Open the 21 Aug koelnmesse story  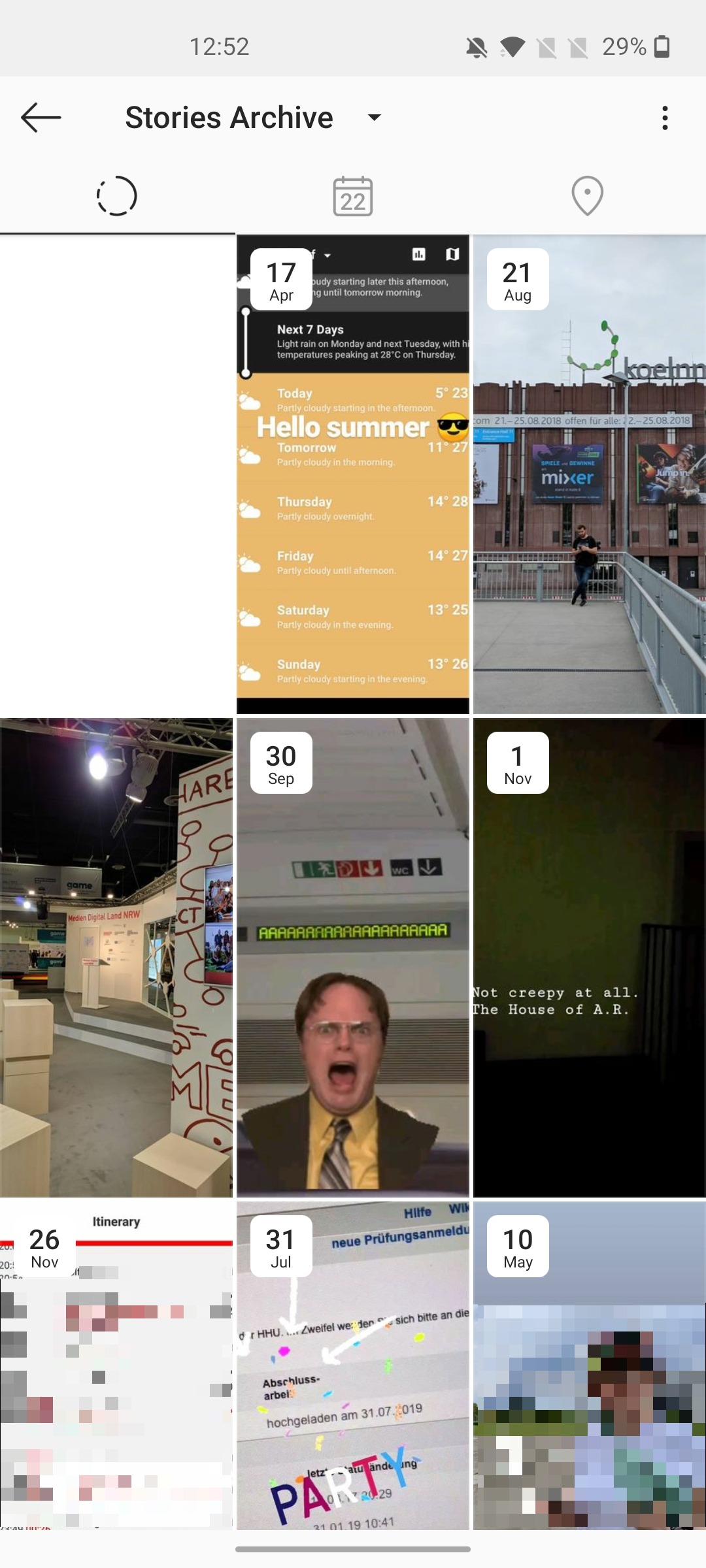[590, 474]
